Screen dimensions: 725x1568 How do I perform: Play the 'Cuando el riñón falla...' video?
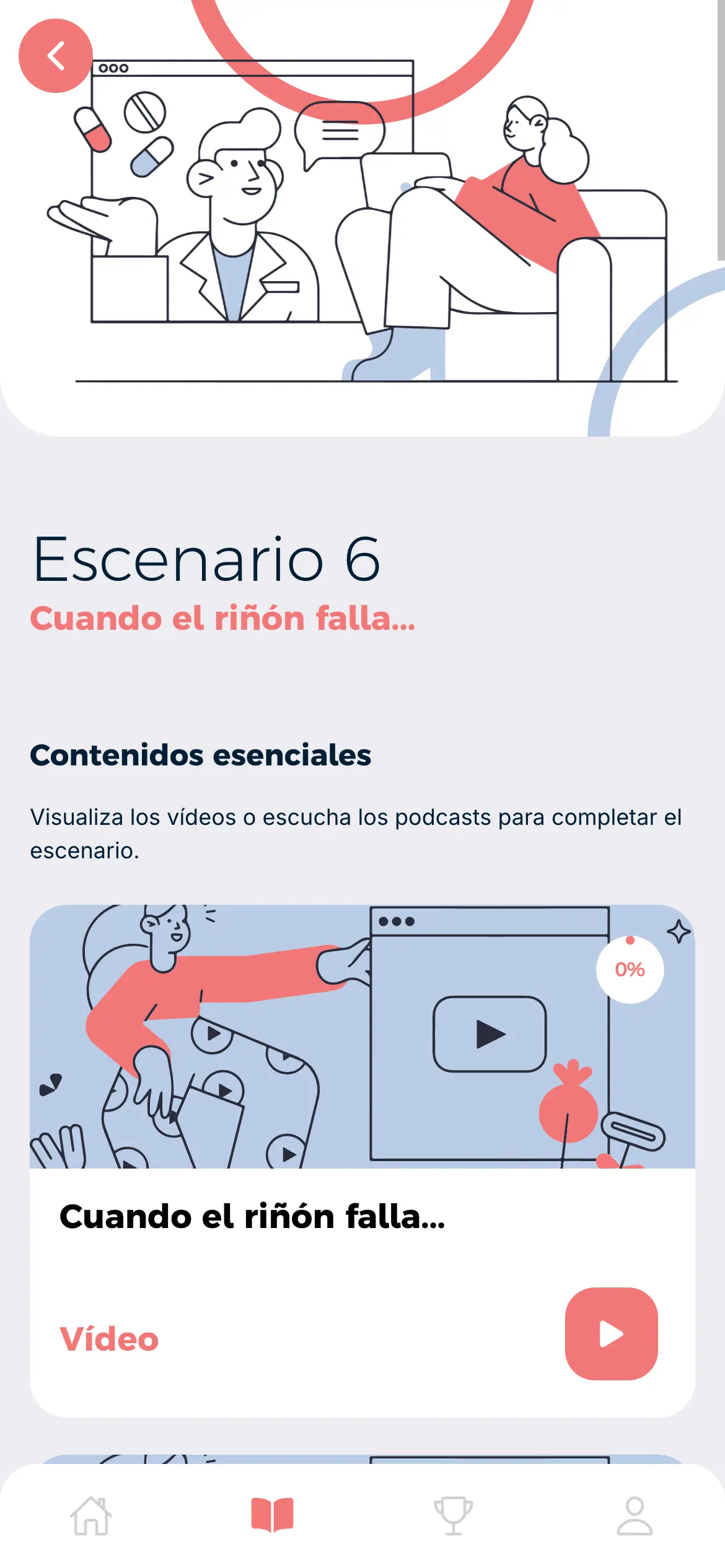[611, 1333]
